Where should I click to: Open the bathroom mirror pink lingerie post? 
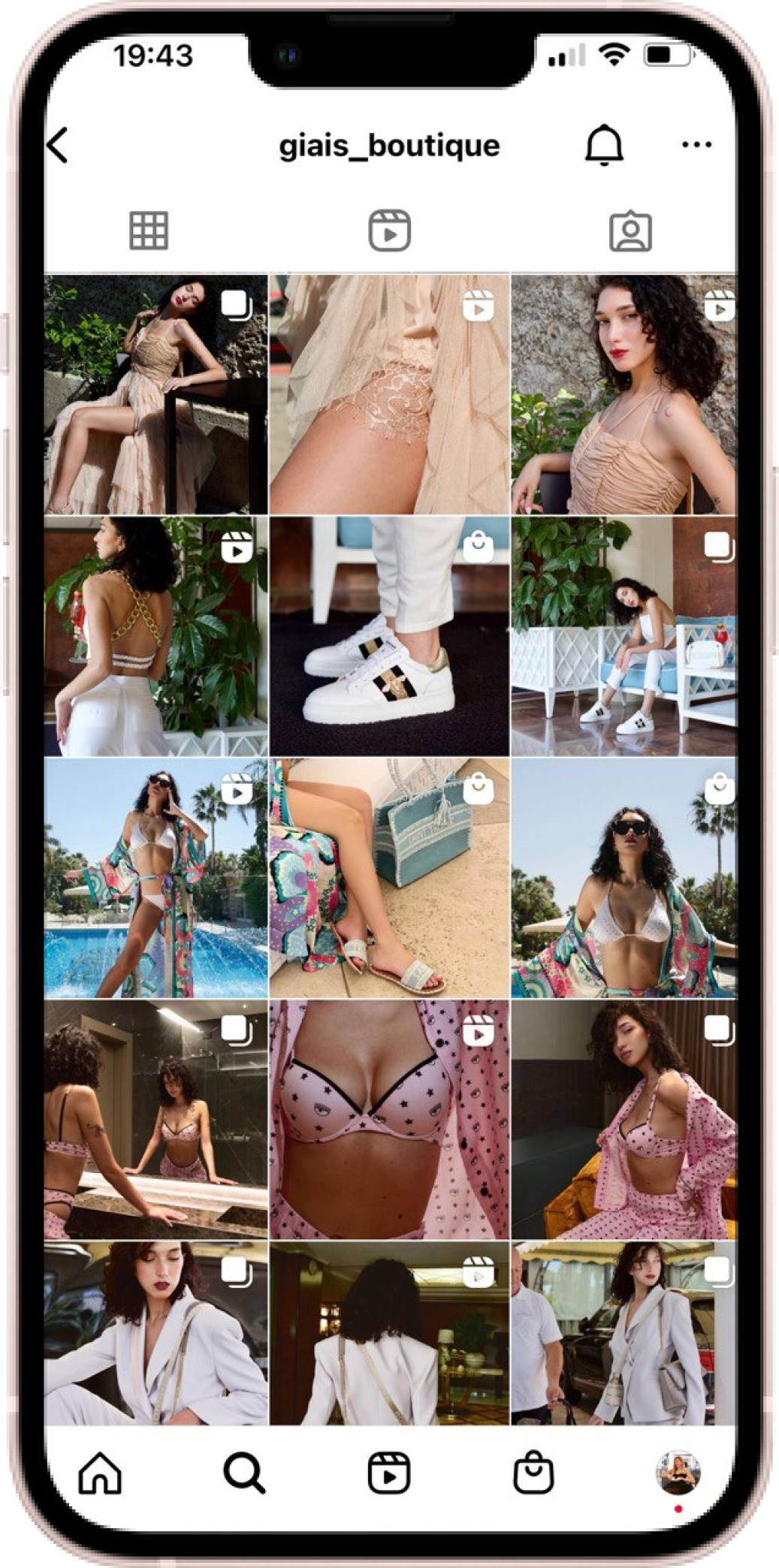155,1119
